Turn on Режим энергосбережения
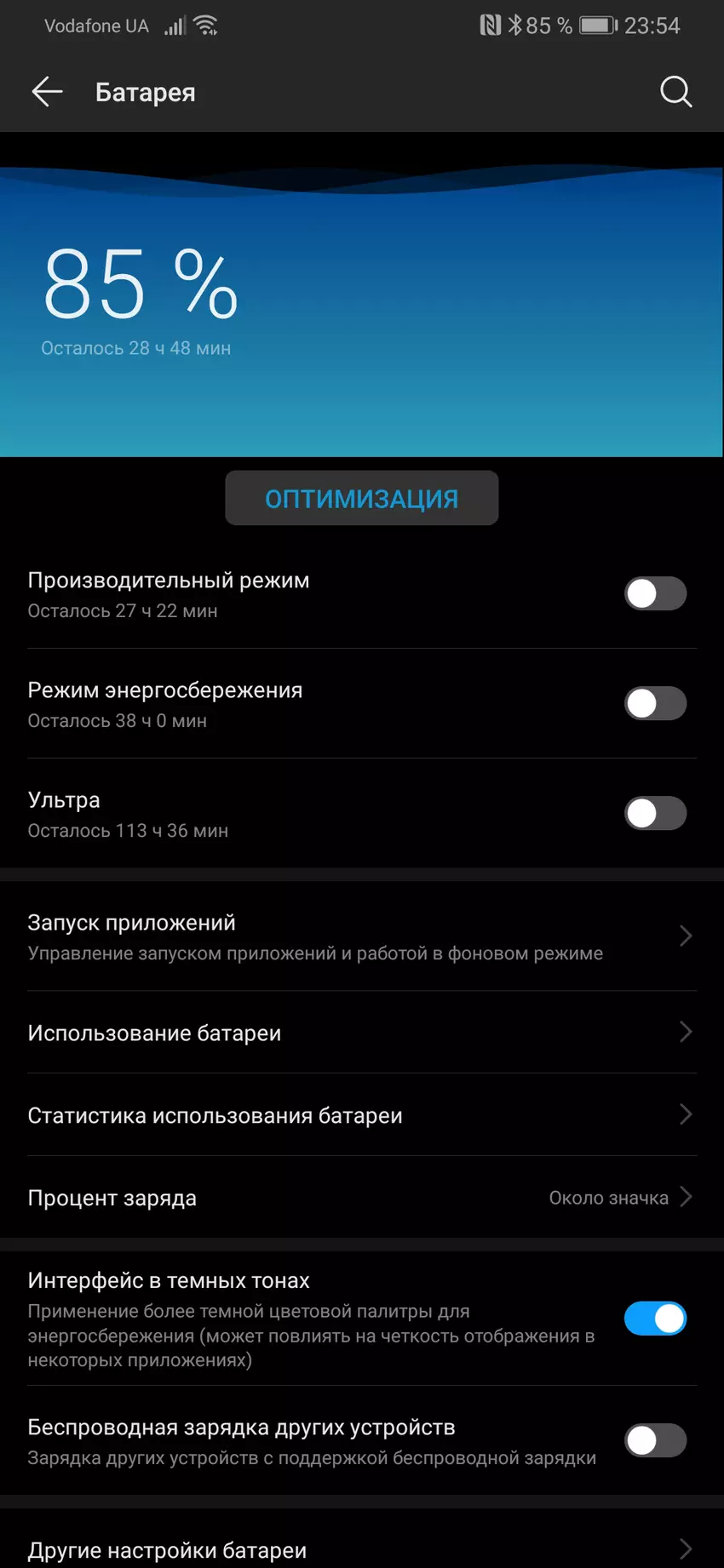This screenshot has width=724, height=1568. (654, 703)
